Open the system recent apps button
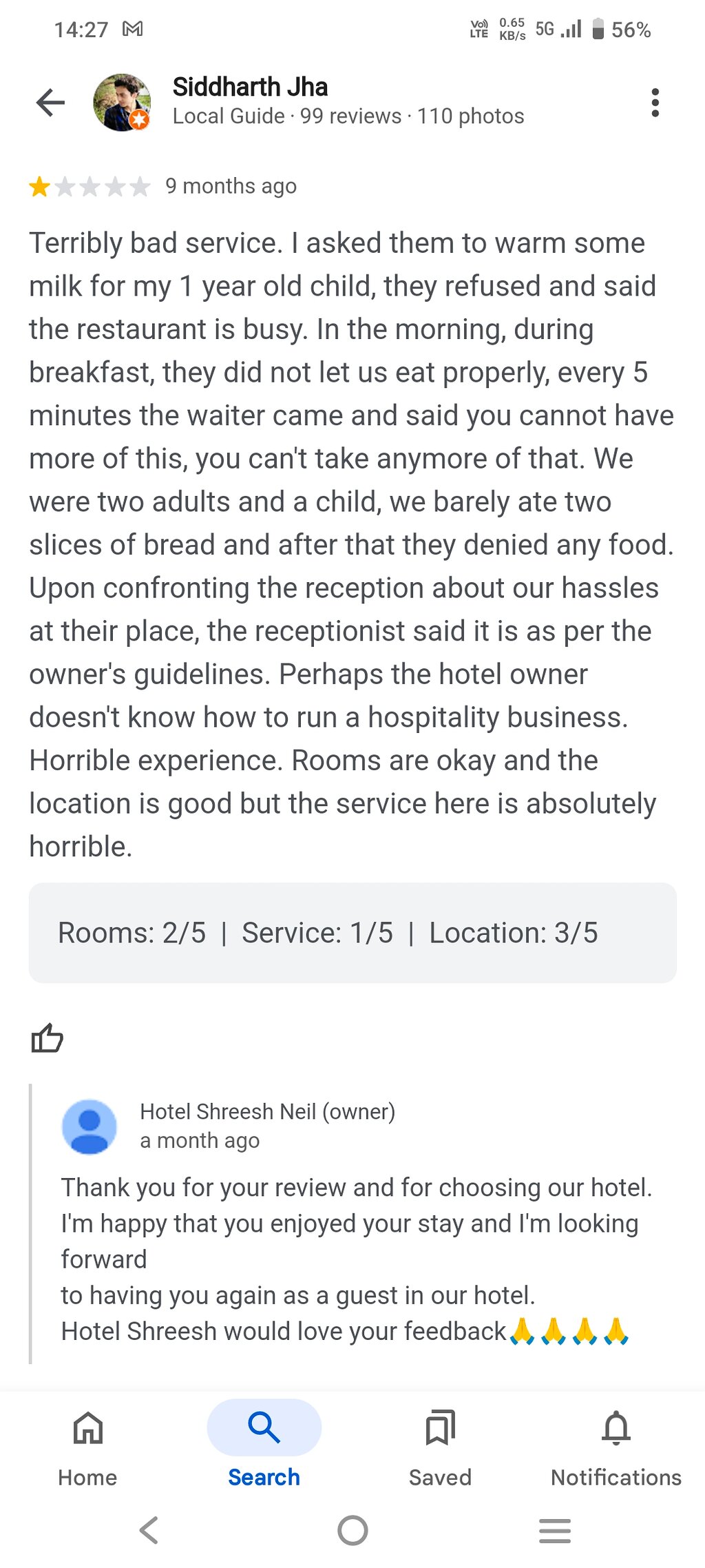This screenshot has width=705, height=1568. click(555, 1531)
